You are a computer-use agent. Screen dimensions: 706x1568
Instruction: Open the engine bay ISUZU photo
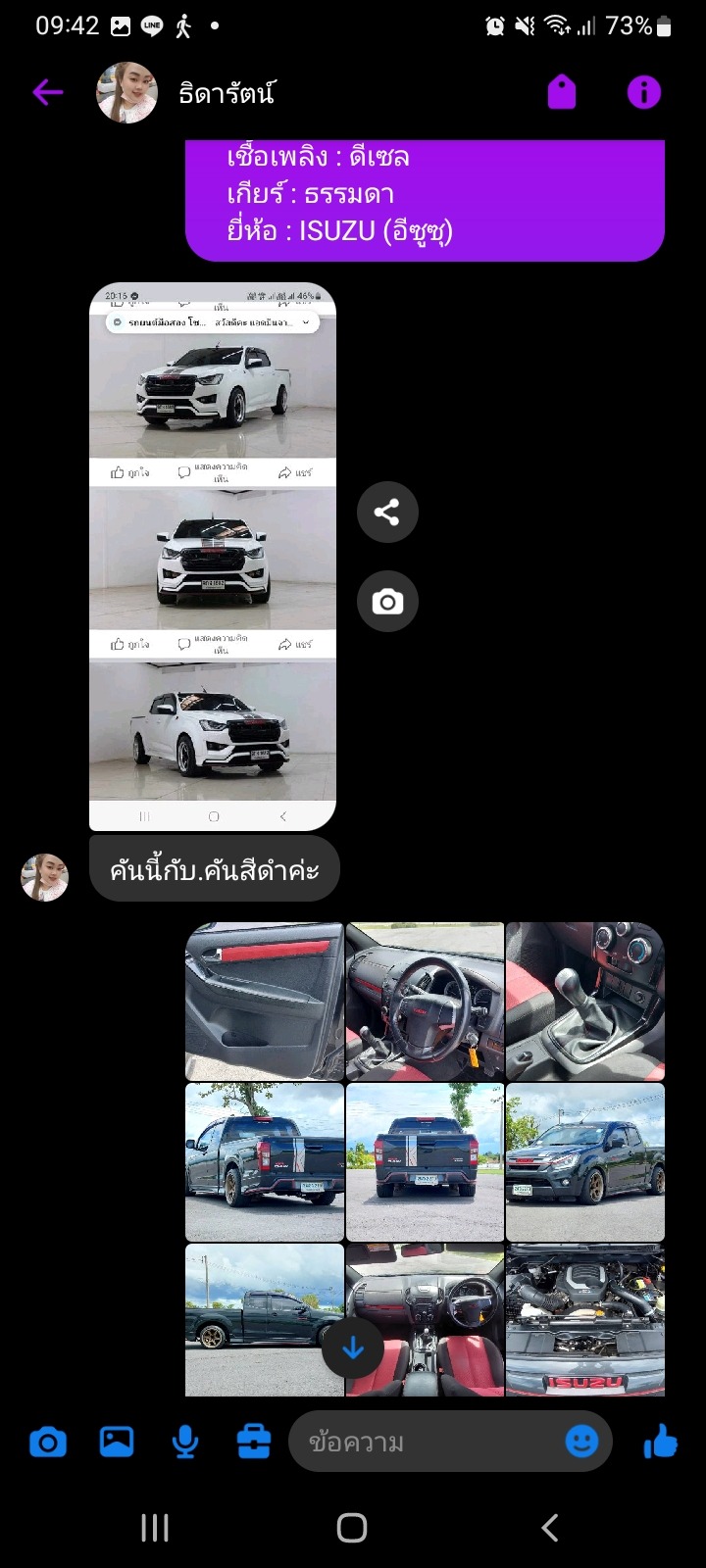tap(585, 1320)
